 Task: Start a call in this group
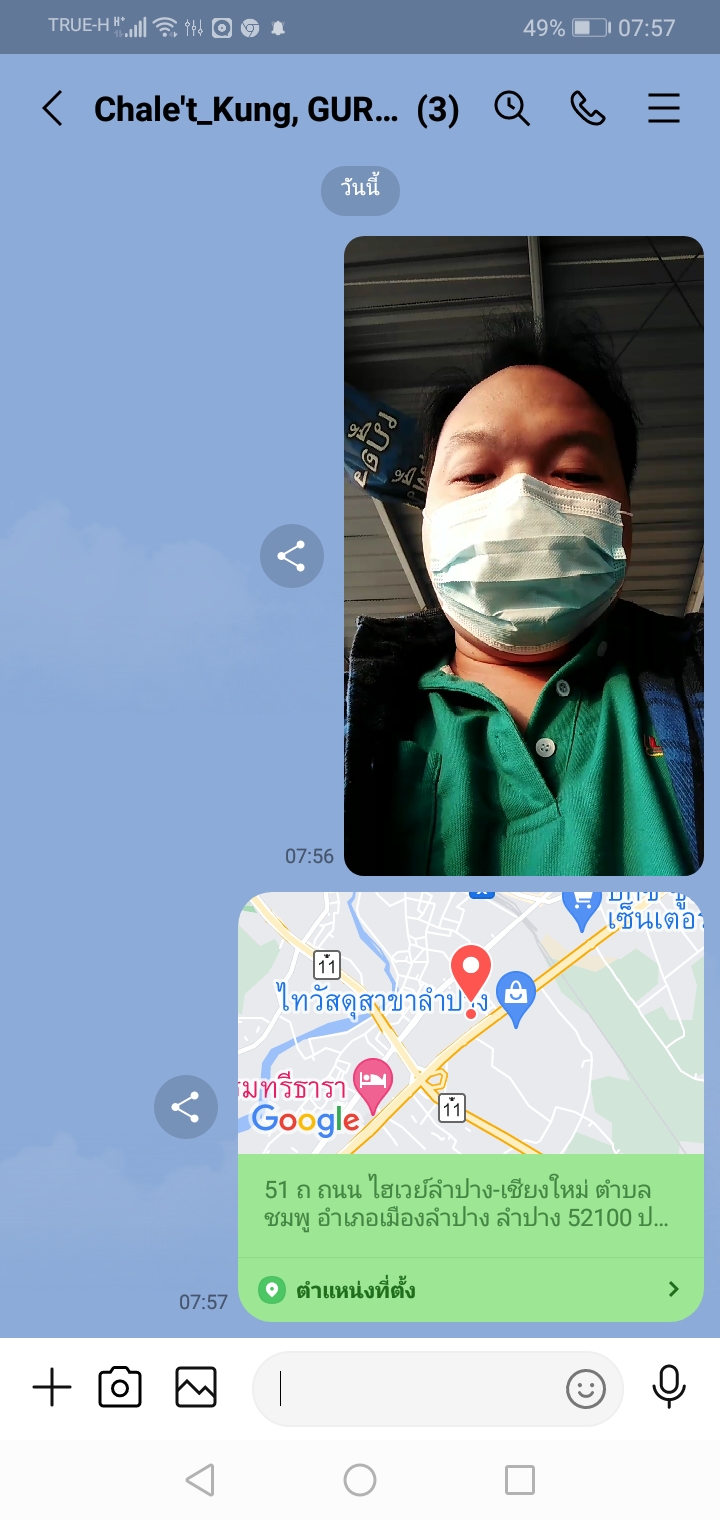click(x=588, y=109)
